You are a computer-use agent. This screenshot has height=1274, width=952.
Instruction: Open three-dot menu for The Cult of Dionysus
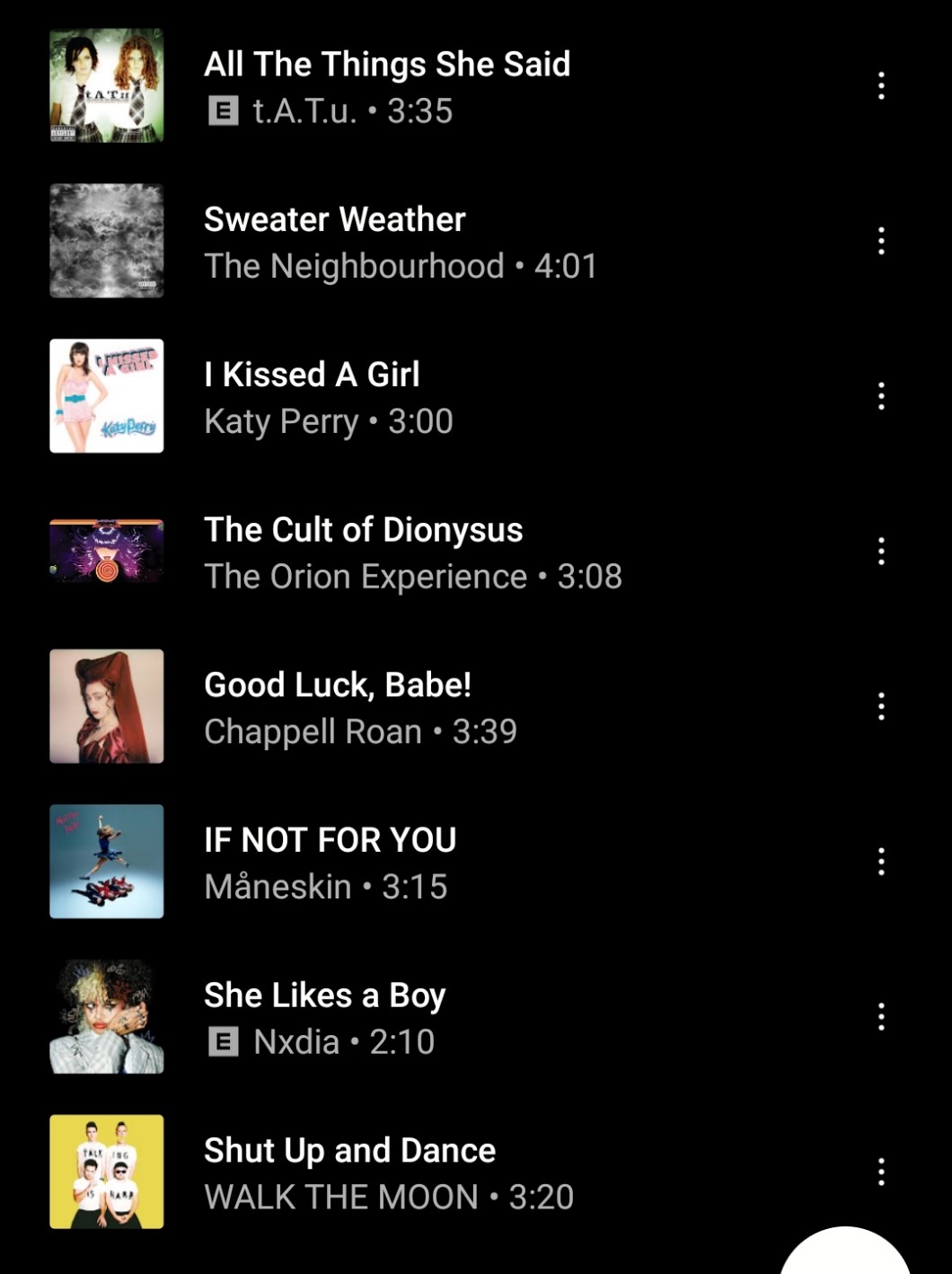(x=881, y=551)
